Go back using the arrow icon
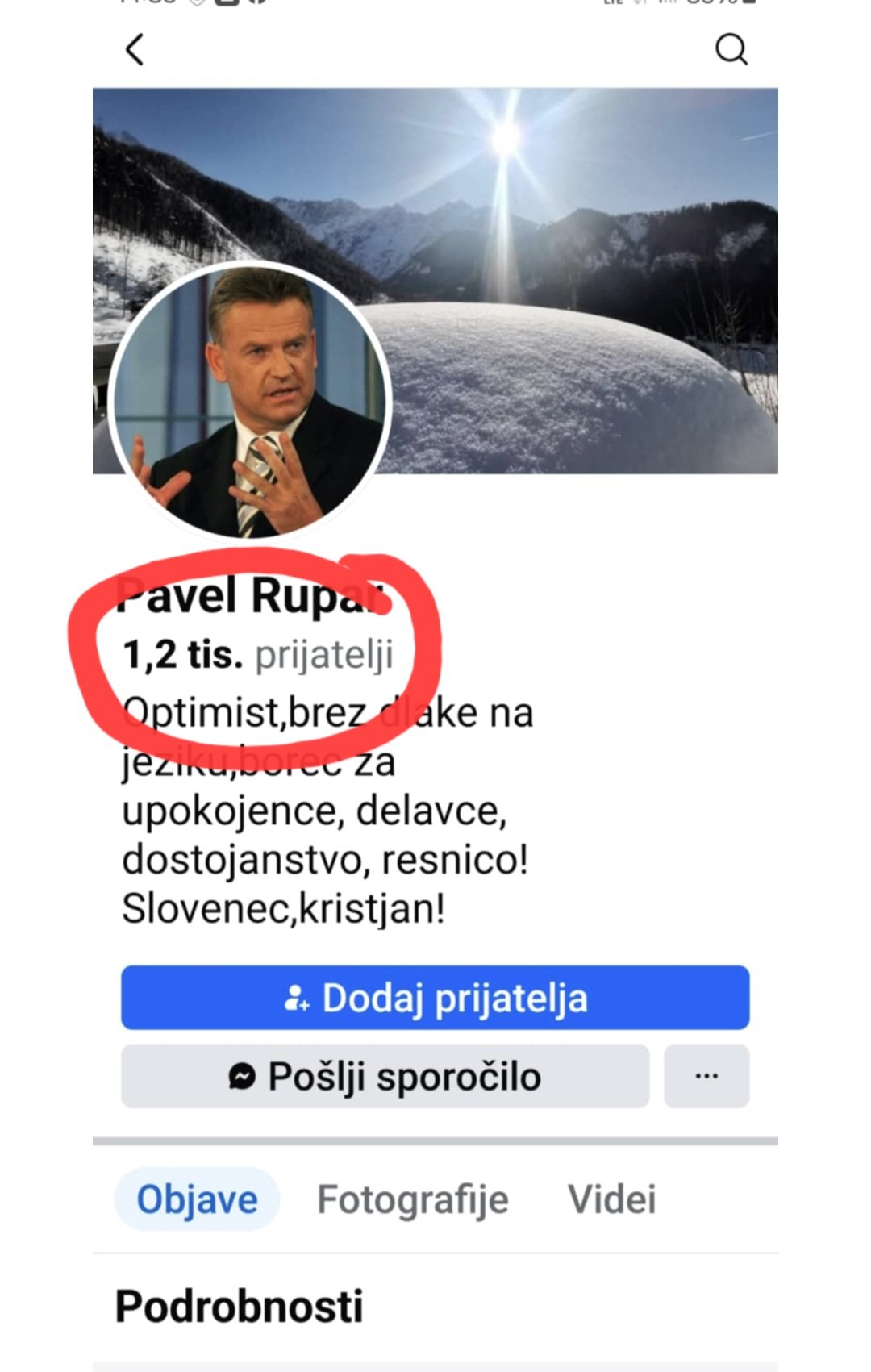 [135, 49]
